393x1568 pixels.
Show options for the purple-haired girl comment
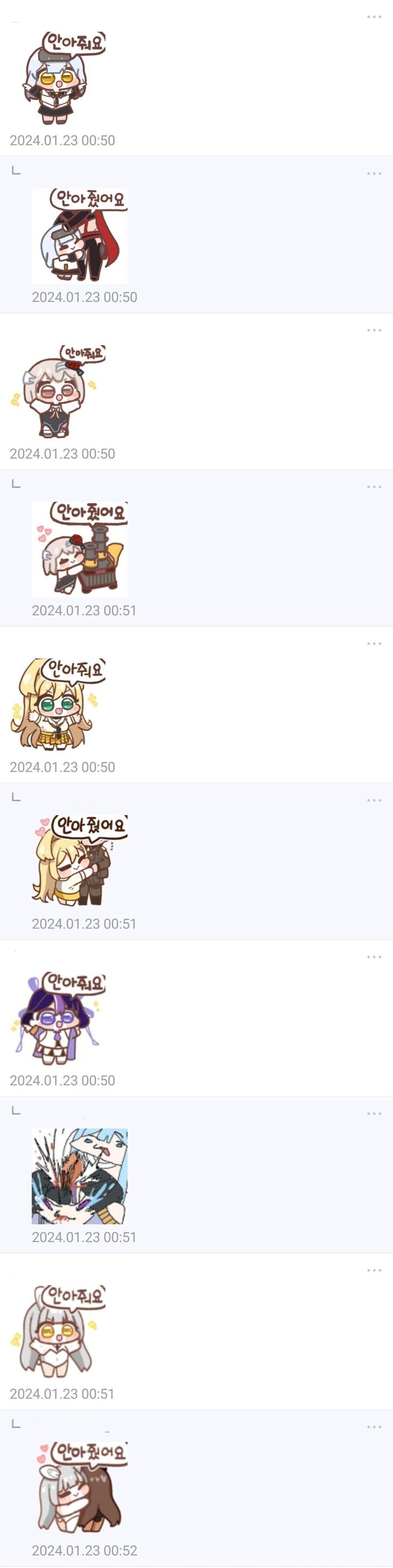(x=373, y=957)
